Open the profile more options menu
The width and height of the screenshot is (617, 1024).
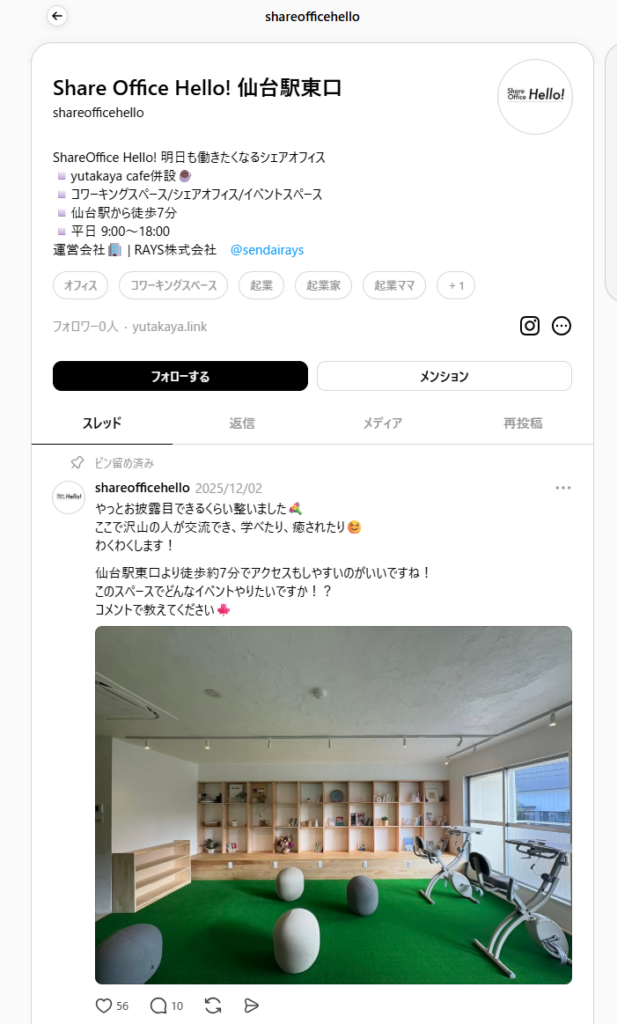point(562,326)
